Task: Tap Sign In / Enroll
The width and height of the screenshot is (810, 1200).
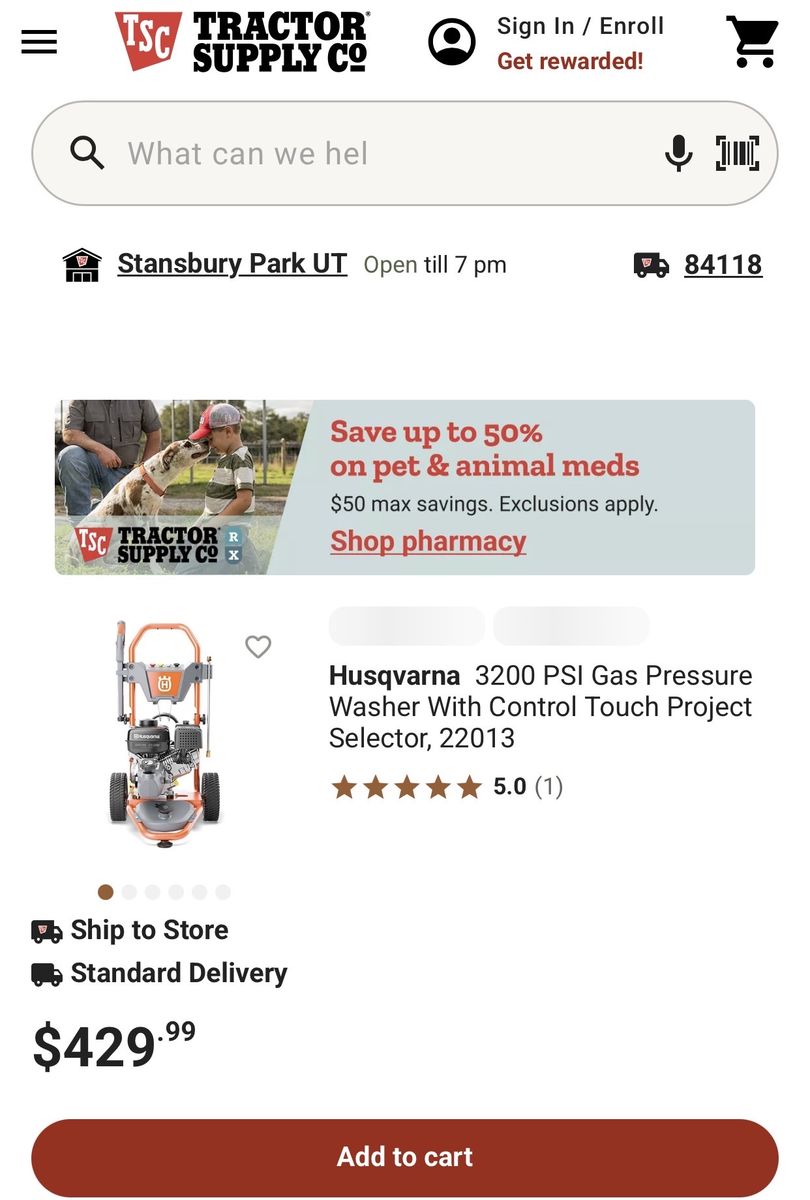Action: pyautogui.click(x=579, y=27)
